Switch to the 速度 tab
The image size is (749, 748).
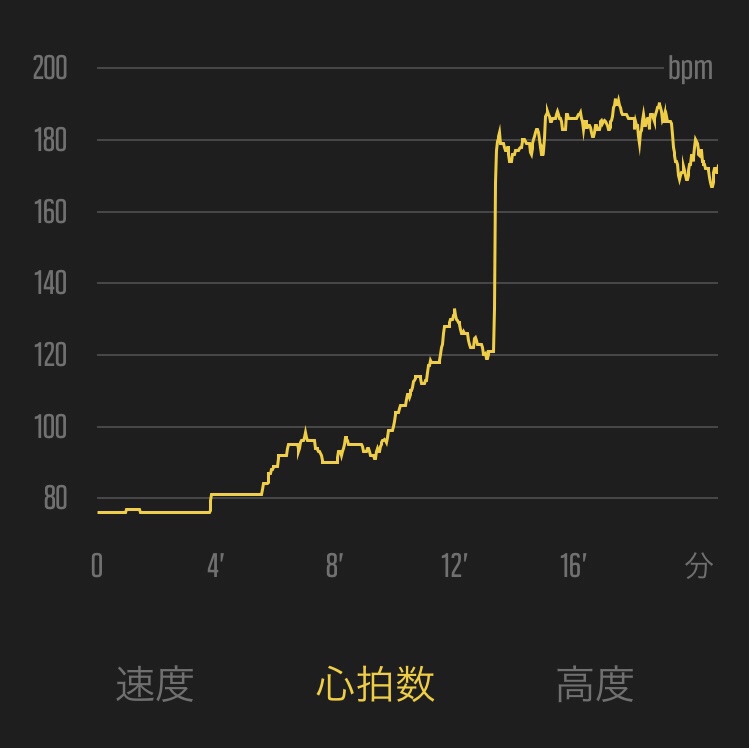(155, 685)
